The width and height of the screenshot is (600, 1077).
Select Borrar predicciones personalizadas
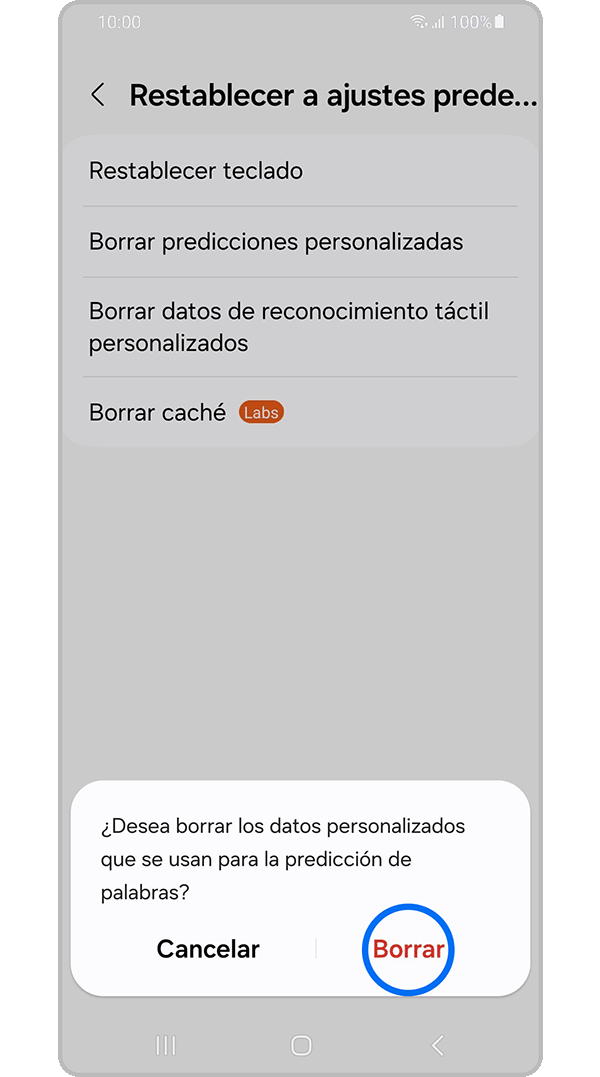pos(276,242)
